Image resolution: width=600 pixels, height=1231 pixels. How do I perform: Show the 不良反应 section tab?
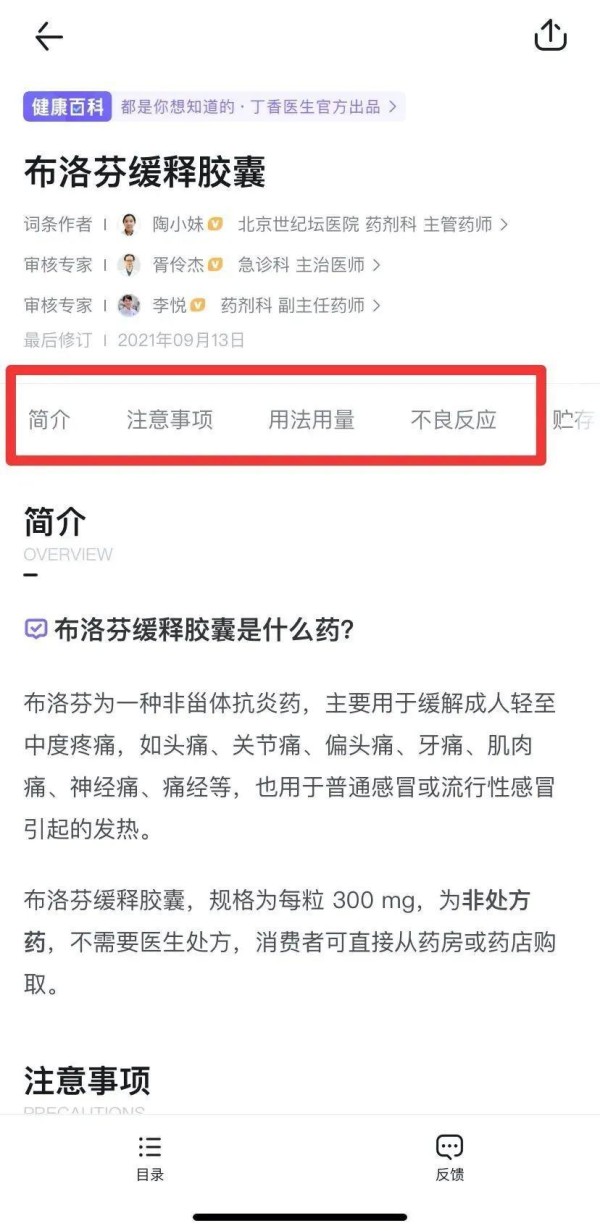(453, 420)
